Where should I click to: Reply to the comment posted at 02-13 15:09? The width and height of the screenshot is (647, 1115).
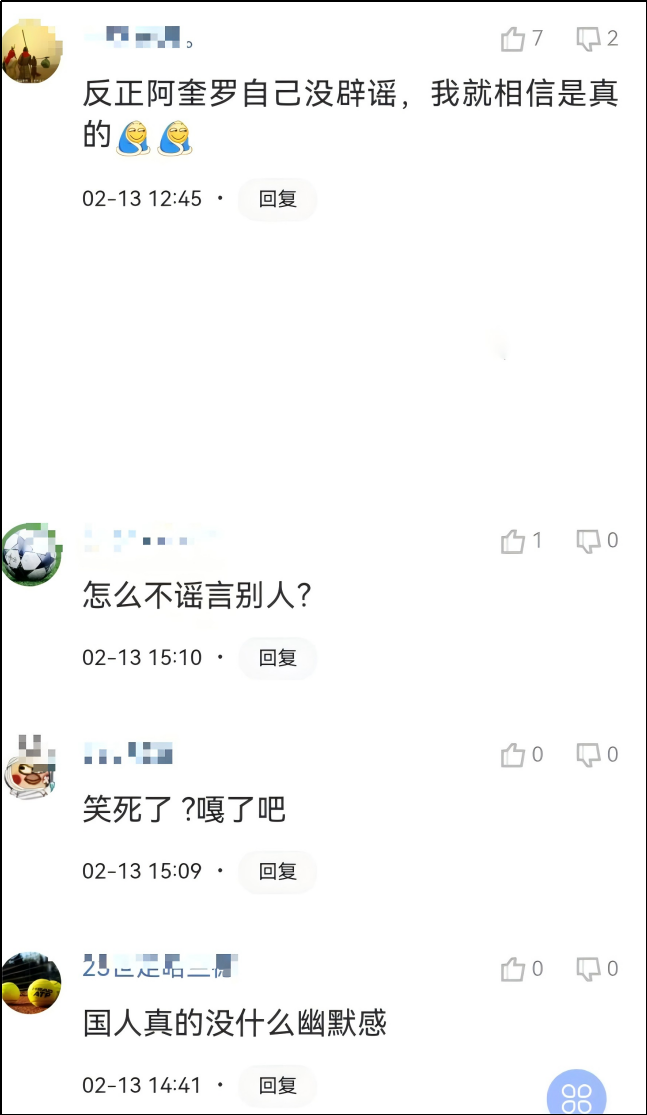(x=277, y=871)
